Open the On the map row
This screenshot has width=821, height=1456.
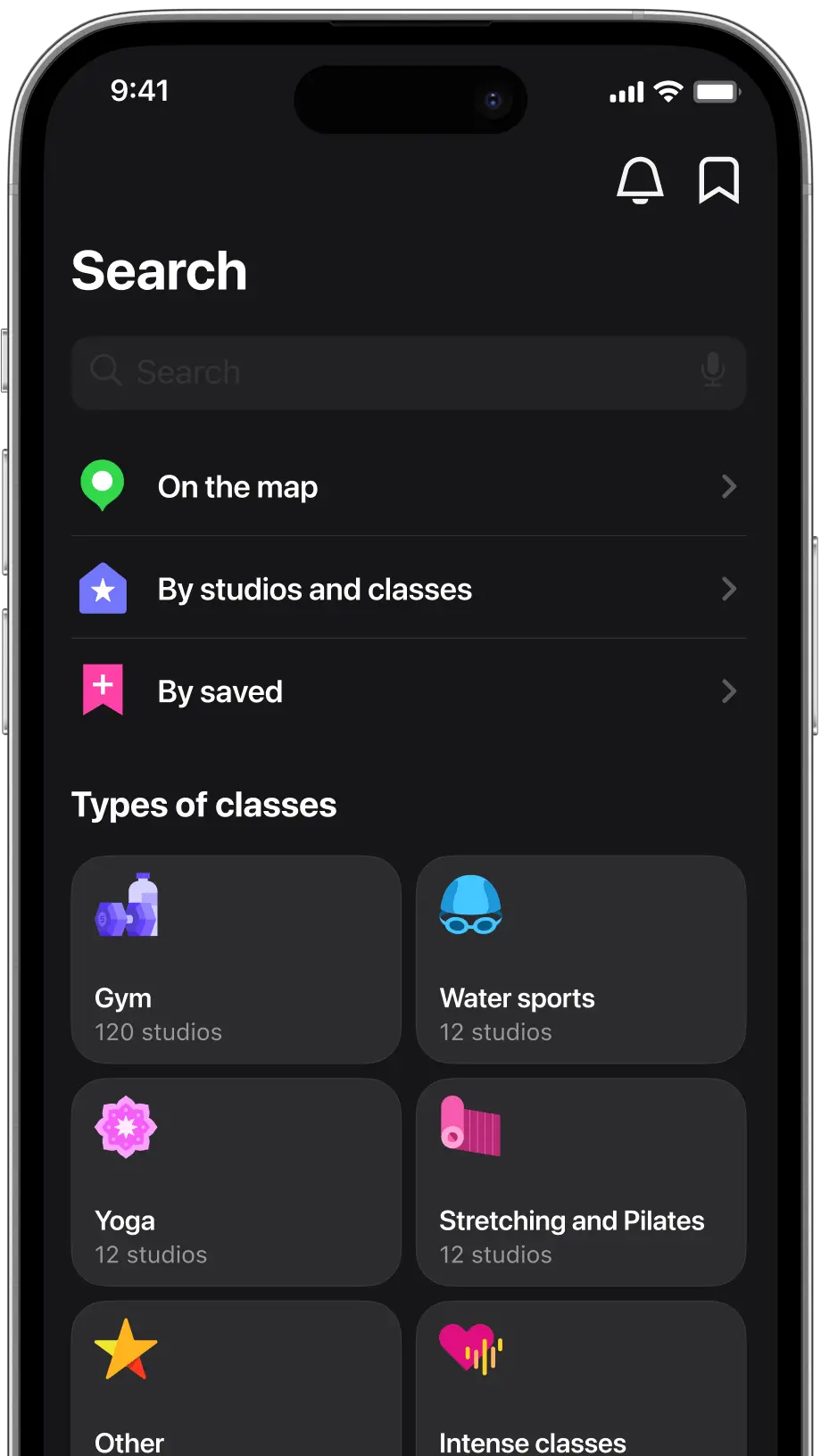(408, 486)
